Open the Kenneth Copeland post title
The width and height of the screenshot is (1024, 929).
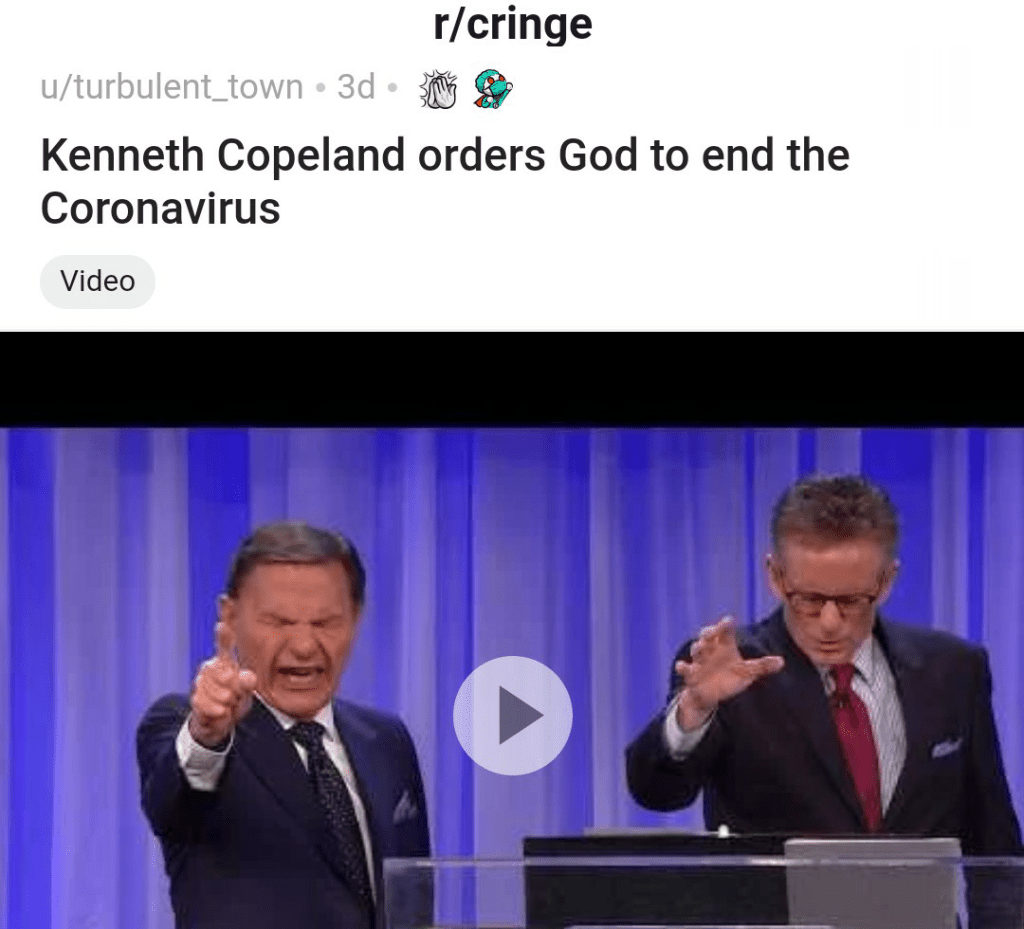tap(444, 182)
